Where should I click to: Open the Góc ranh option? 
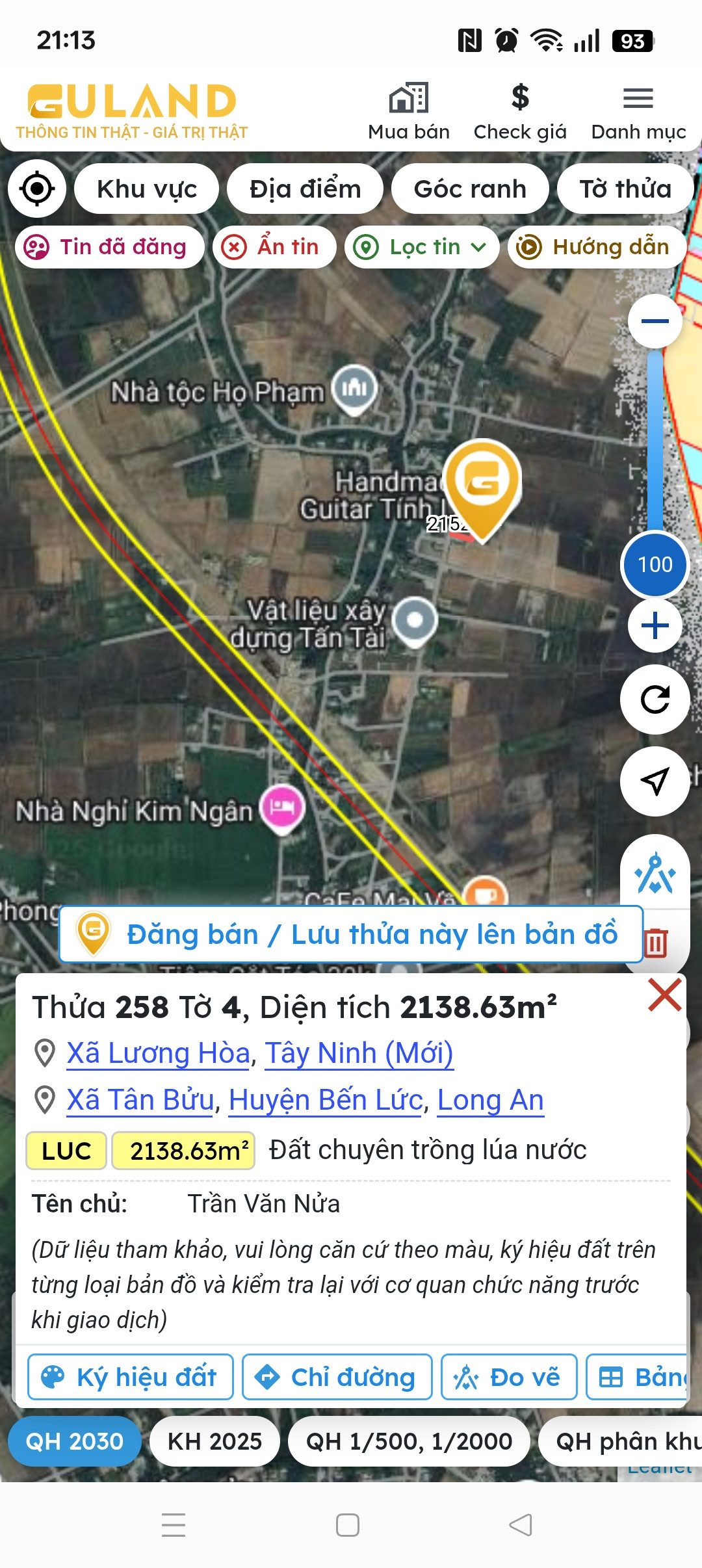click(x=470, y=189)
